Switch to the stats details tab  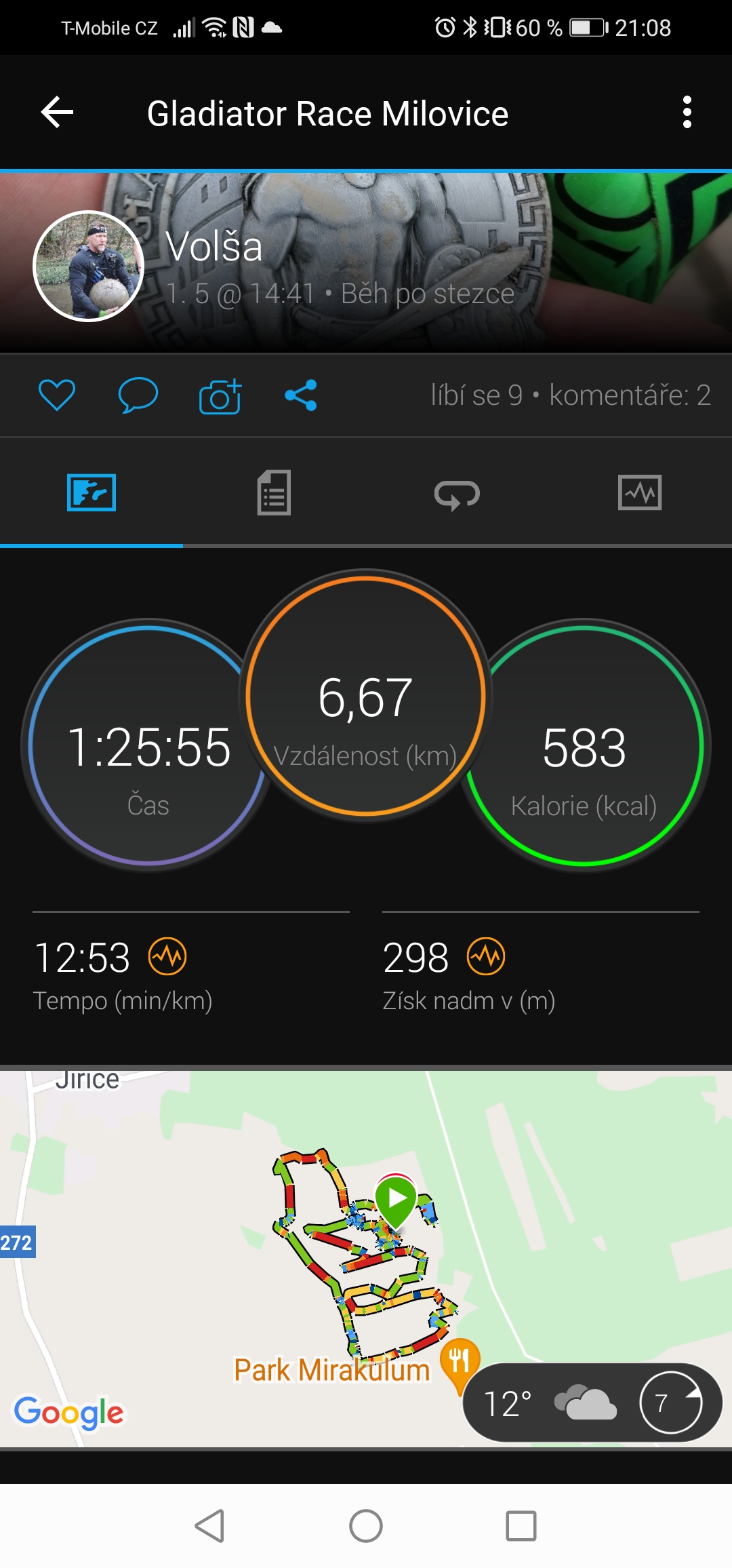pyautogui.click(x=274, y=492)
